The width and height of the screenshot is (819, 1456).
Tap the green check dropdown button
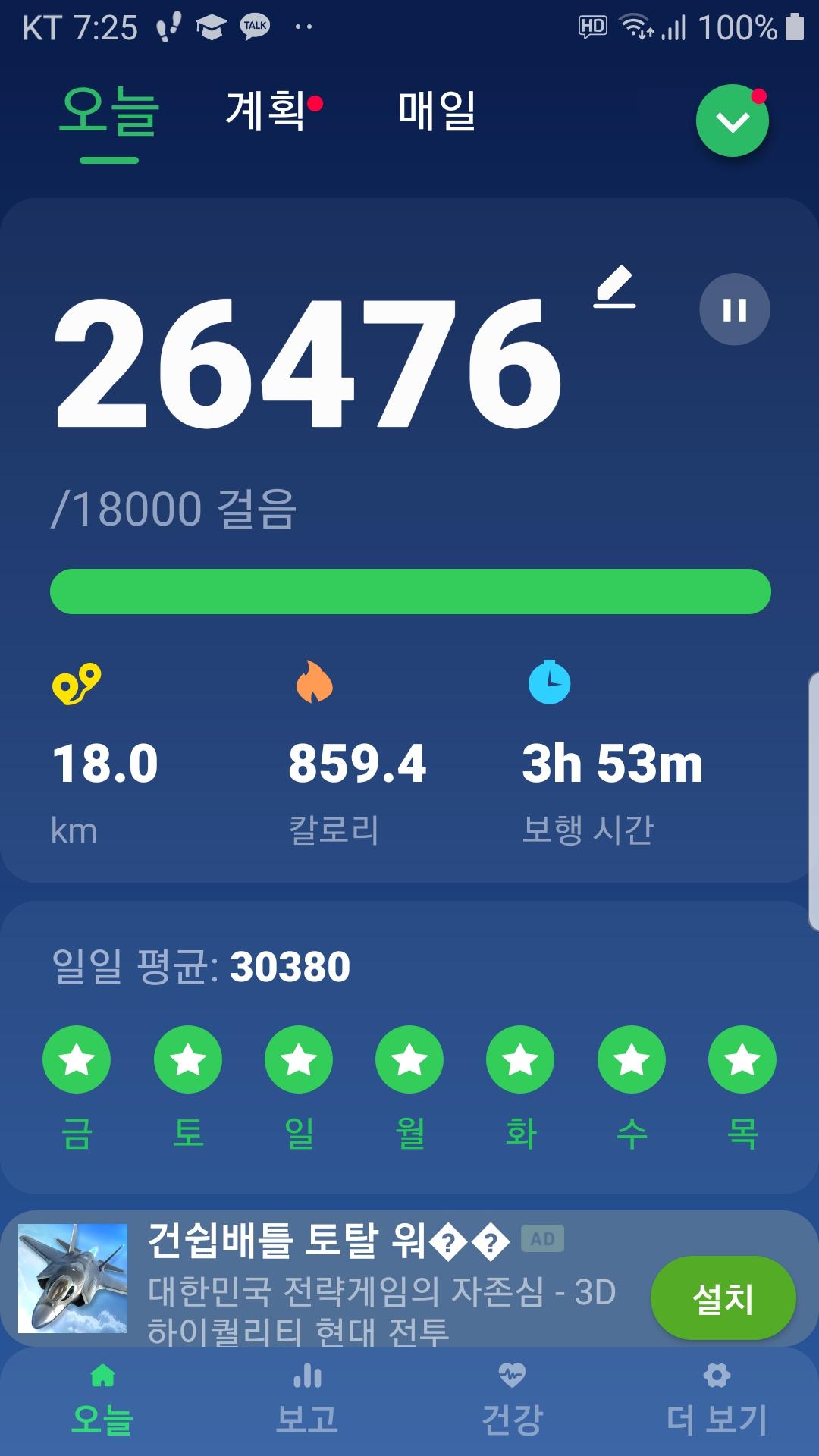732,121
